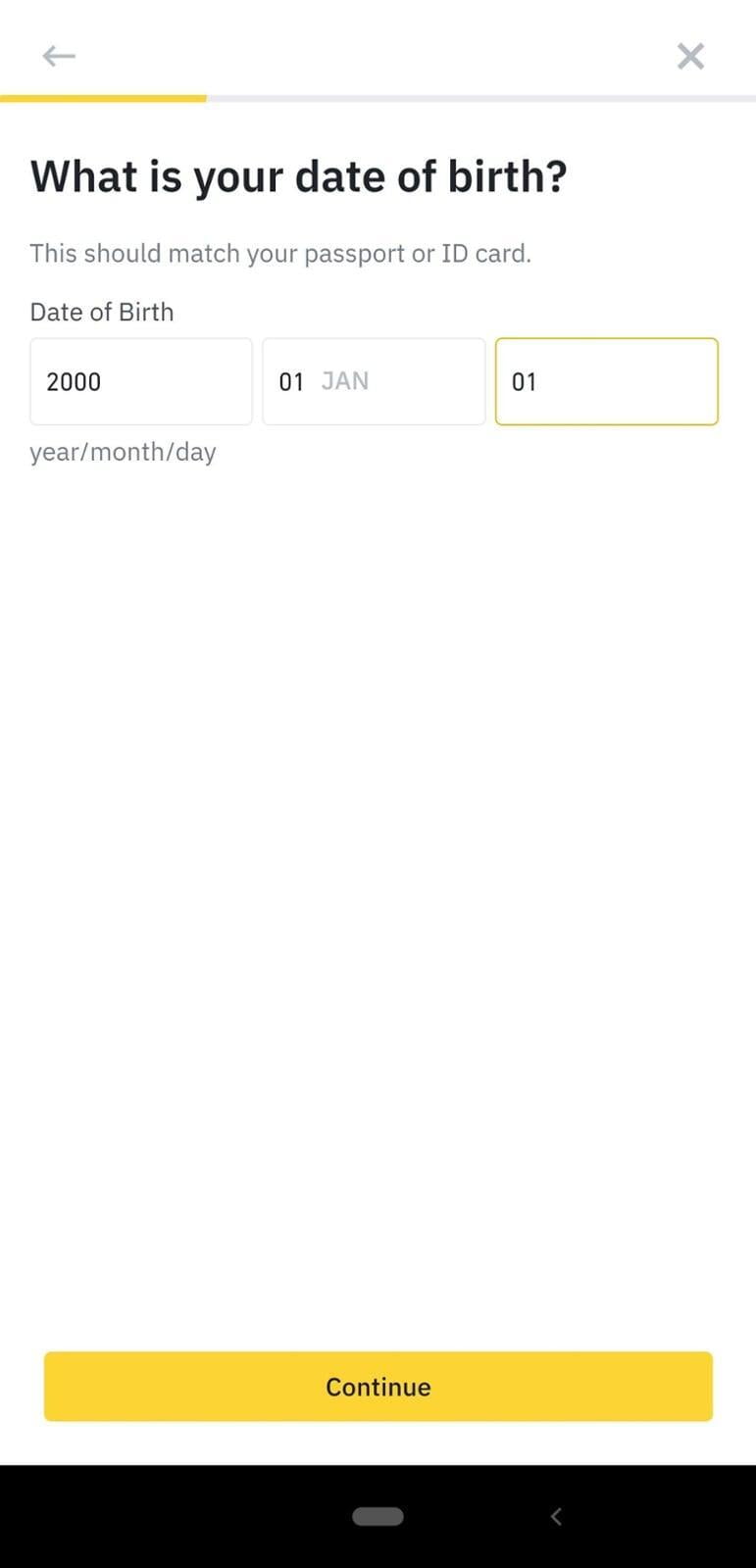The width and height of the screenshot is (756, 1568).
Task: Close the date of birth form
Action: coord(690,56)
